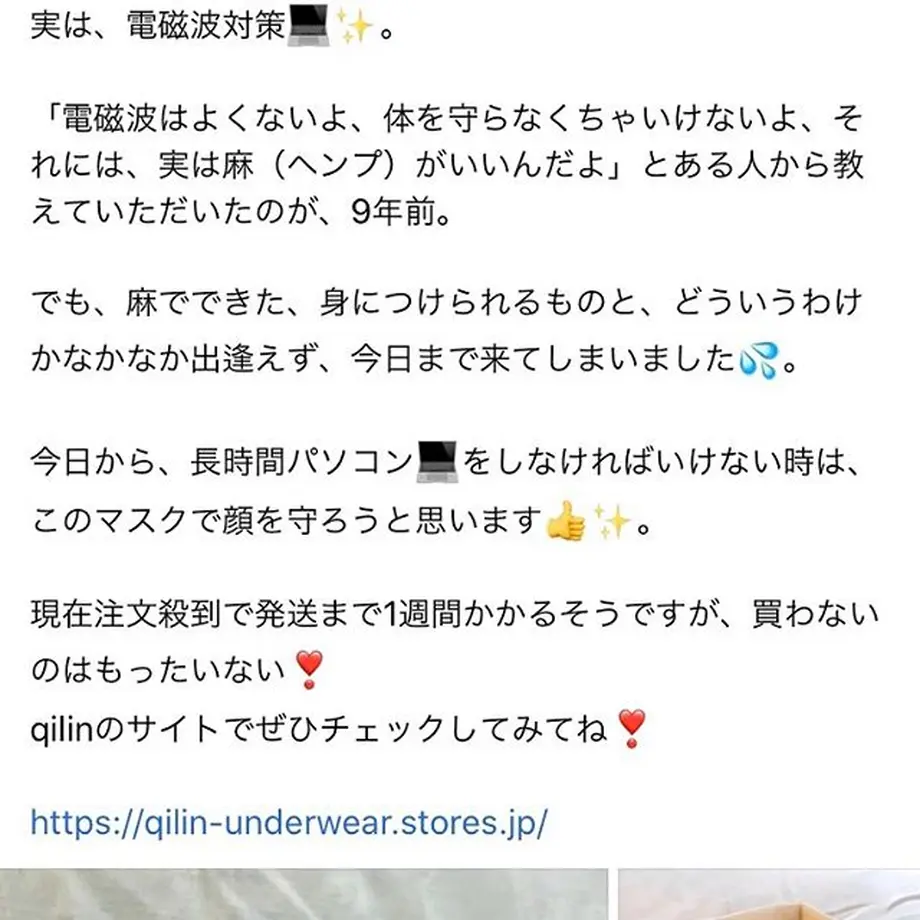
Task: Open the qilin-underwear.stores.jp link
Action: coord(289,824)
